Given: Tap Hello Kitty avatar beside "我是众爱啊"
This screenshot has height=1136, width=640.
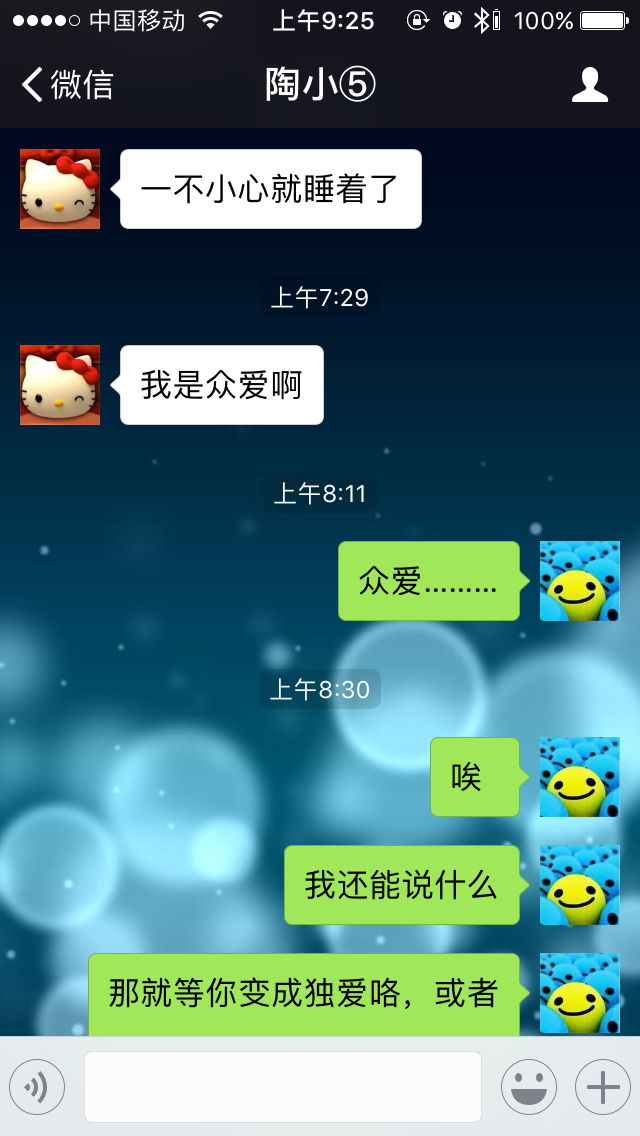Looking at the screenshot, I should click(60, 385).
